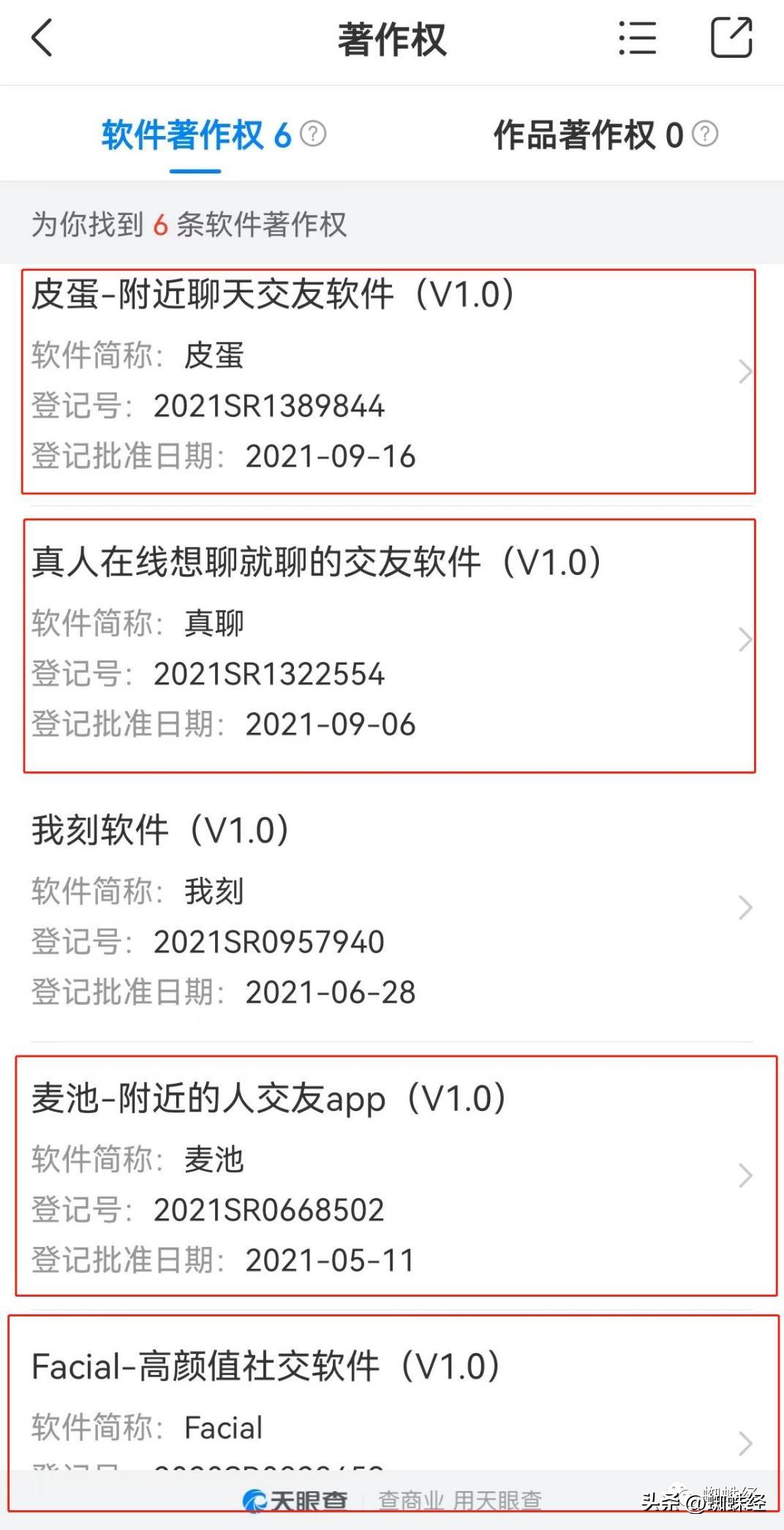The height and width of the screenshot is (1530, 784).
Task: Click the help icon next to 作品著作权
Action: coord(704,135)
